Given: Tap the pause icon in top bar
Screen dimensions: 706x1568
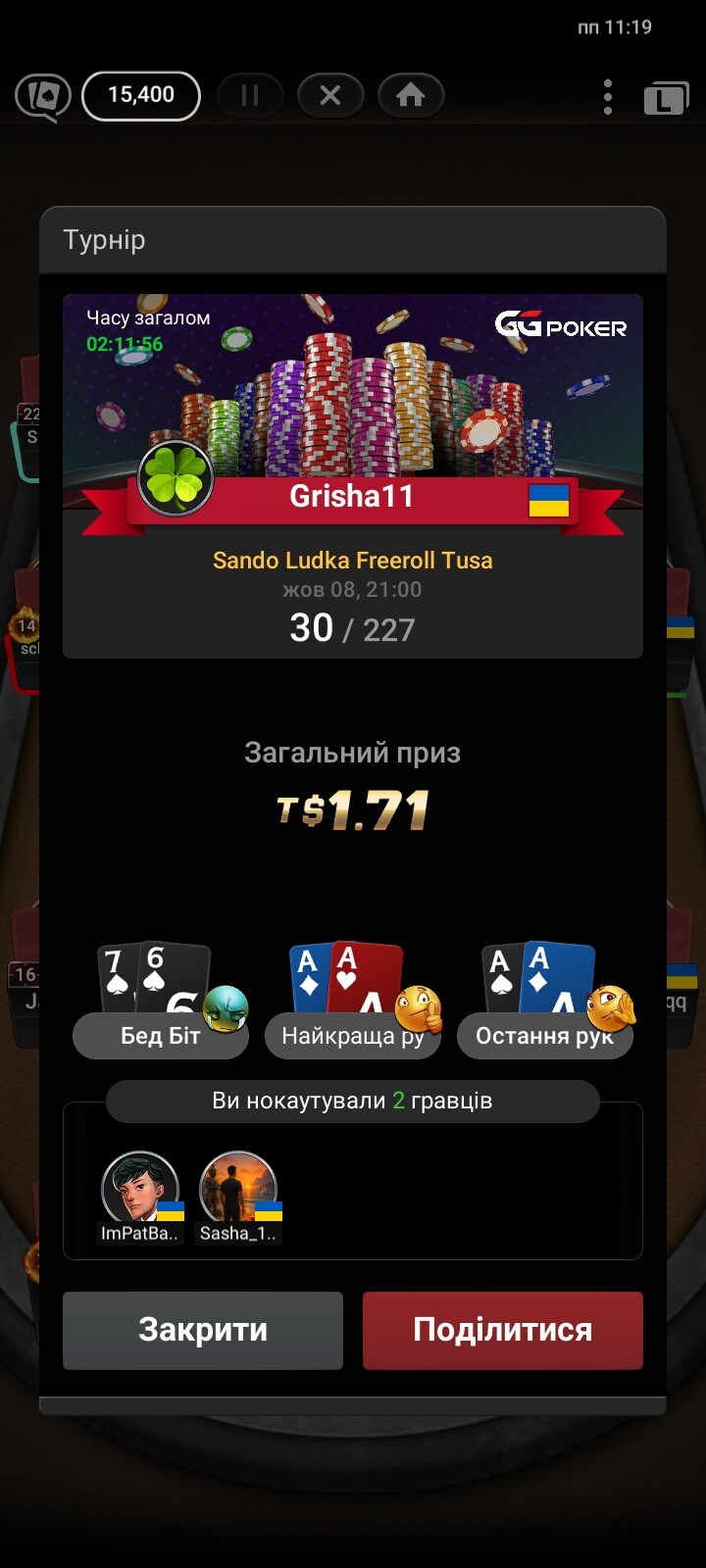Looking at the screenshot, I should (250, 95).
